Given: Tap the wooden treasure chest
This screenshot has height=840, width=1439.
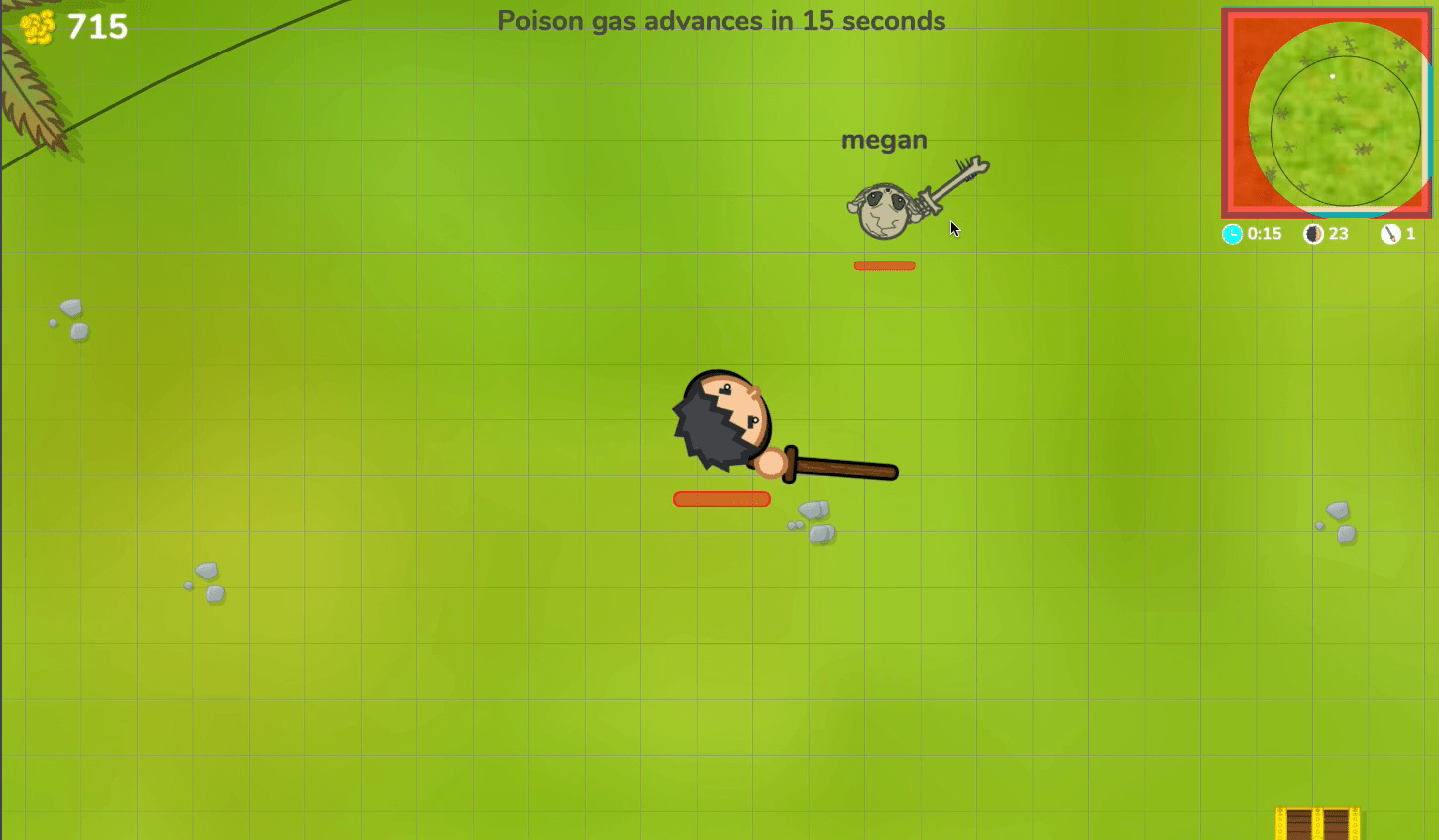Looking at the screenshot, I should coord(1317,824).
